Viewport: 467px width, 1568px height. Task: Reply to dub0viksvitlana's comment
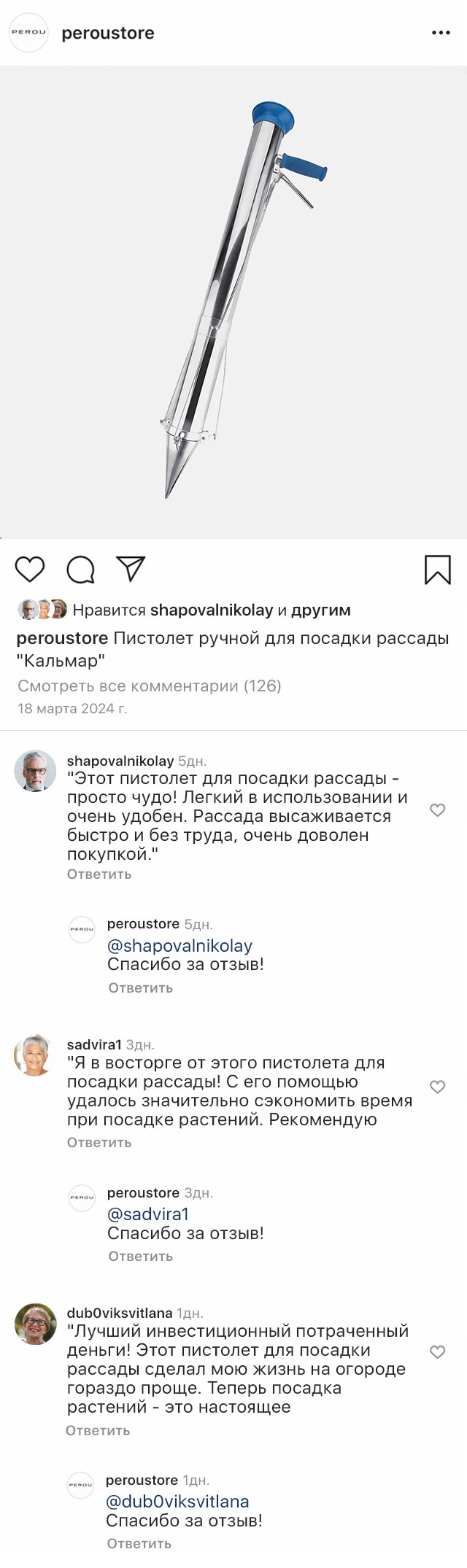click(98, 1430)
